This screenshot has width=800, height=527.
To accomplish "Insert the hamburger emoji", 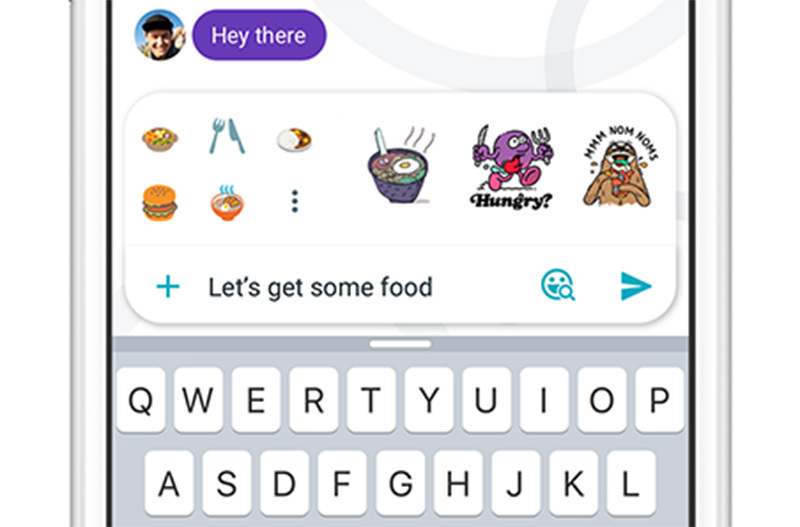I will coord(159,203).
